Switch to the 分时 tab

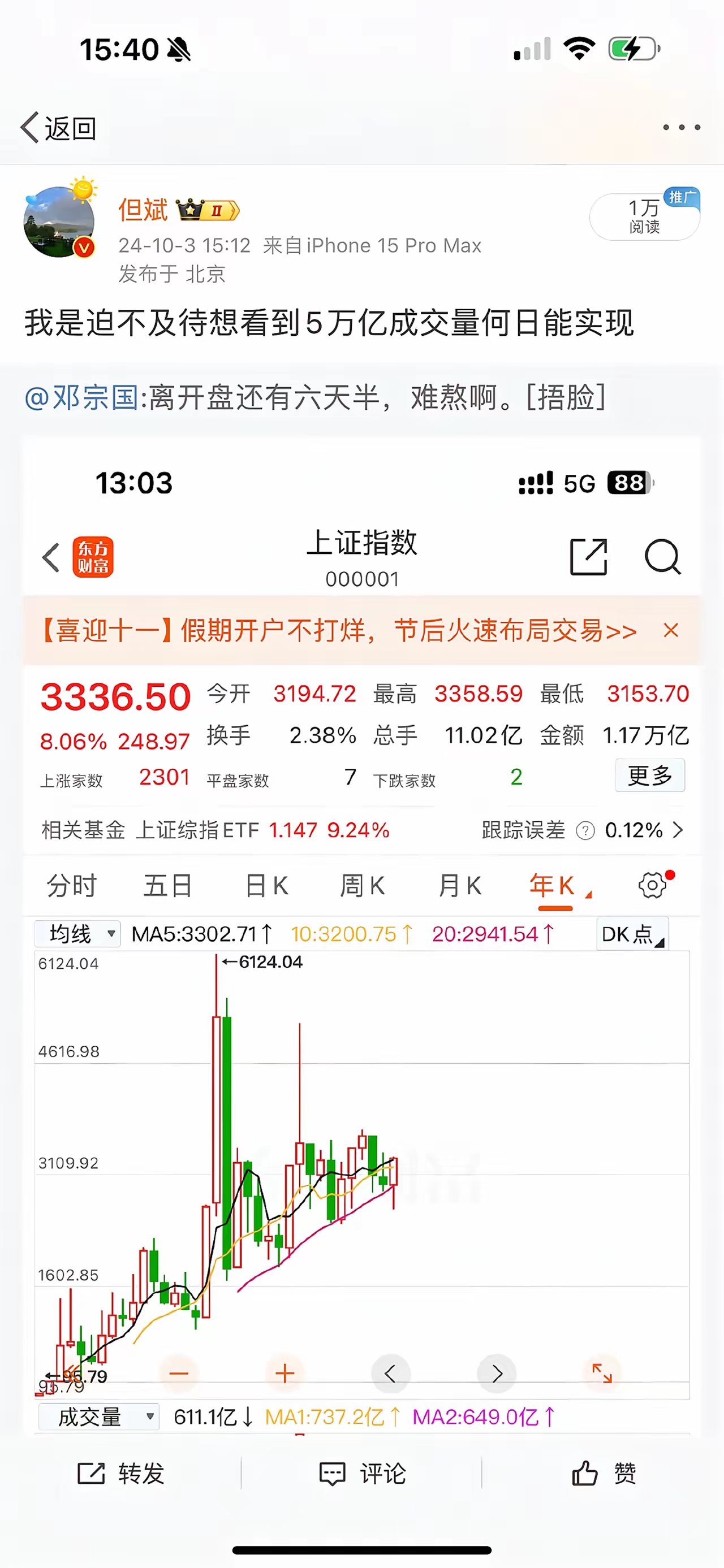coord(71,886)
